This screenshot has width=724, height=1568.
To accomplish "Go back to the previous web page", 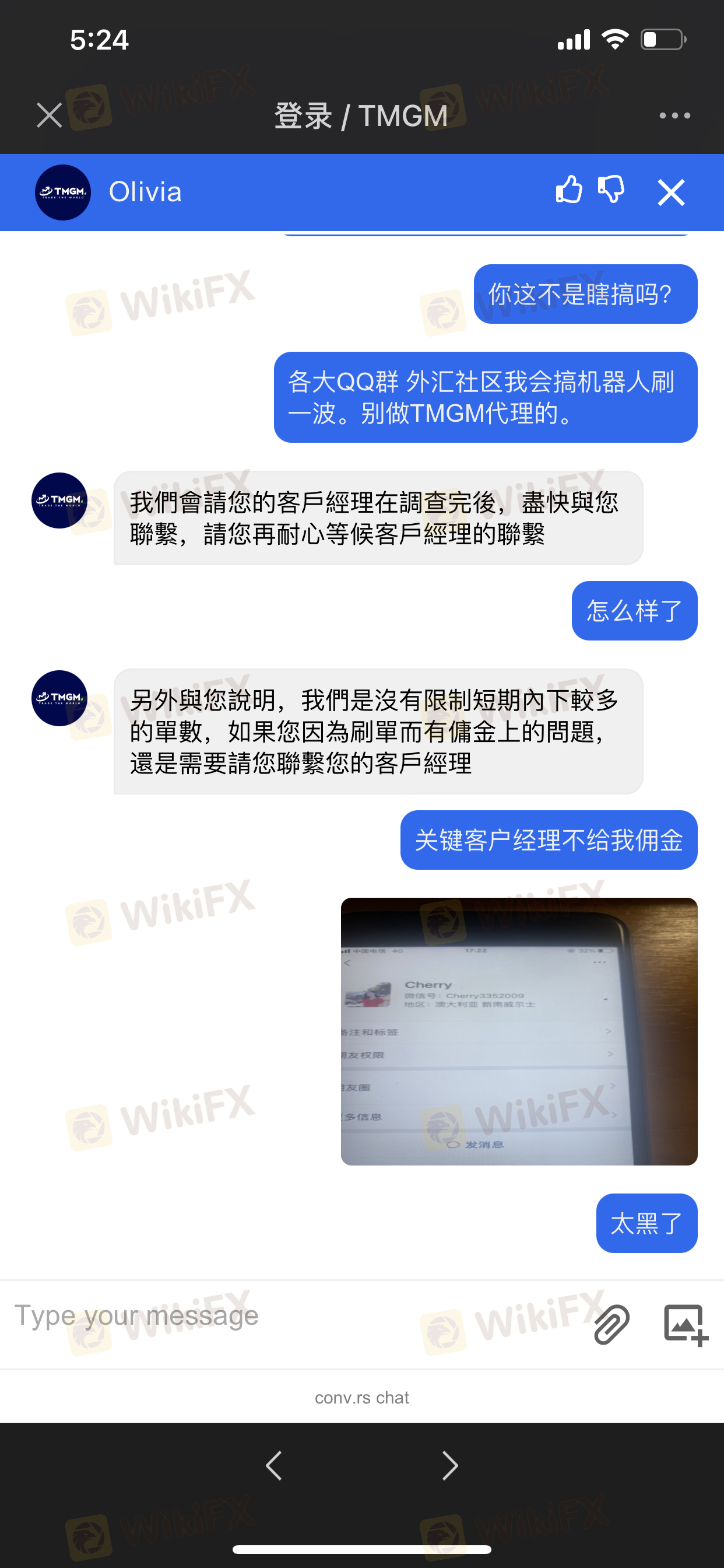I will [275, 1465].
